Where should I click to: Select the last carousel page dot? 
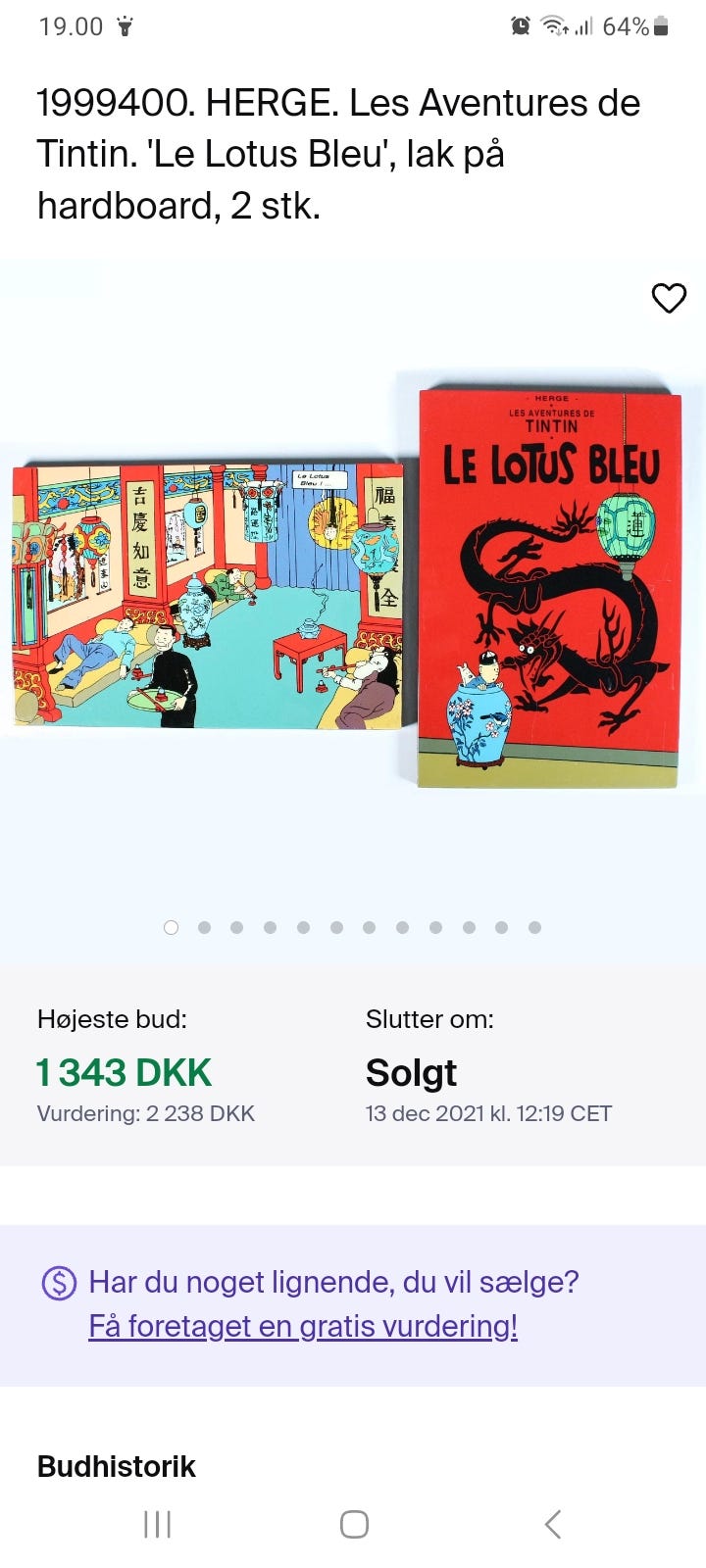(x=534, y=926)
